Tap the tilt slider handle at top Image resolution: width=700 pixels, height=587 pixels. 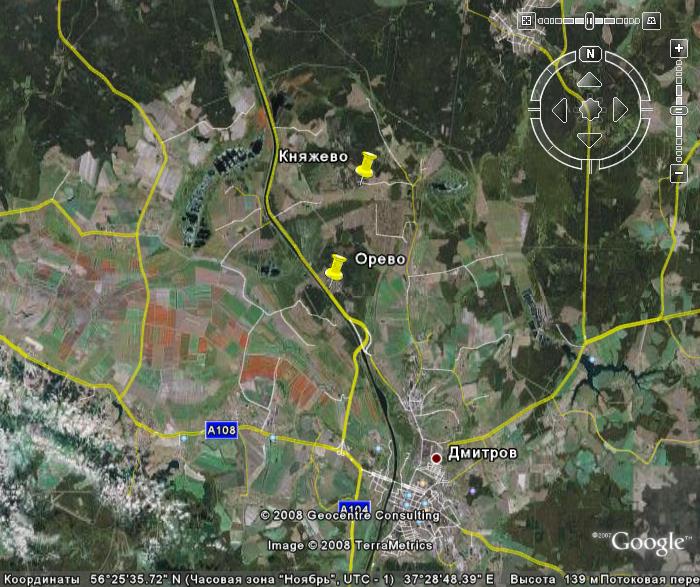coord(590,19)
